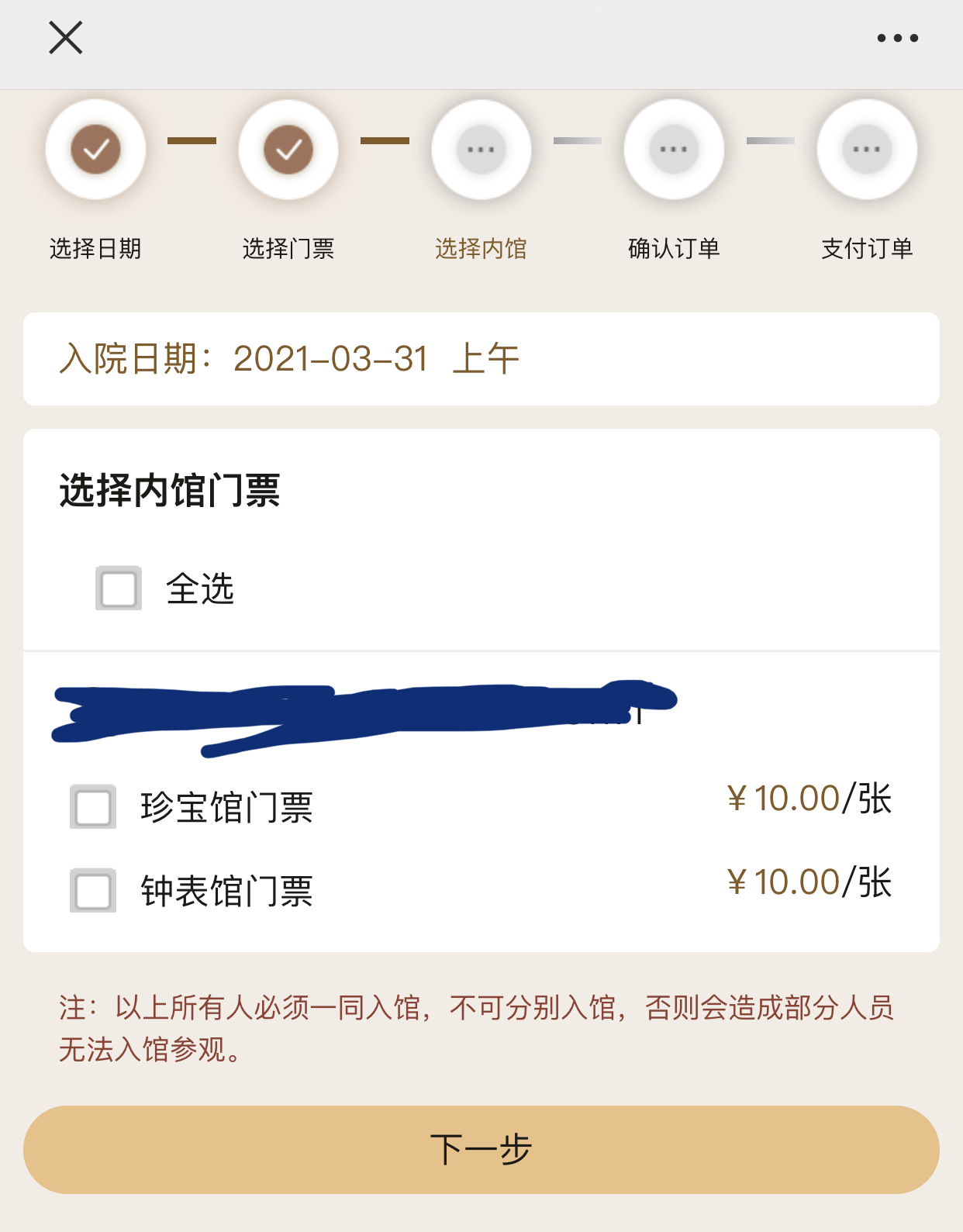The width and height of the screenshot is (963, 1232).
Task: Return to the 选择门票 step
Action: point(288,150)
